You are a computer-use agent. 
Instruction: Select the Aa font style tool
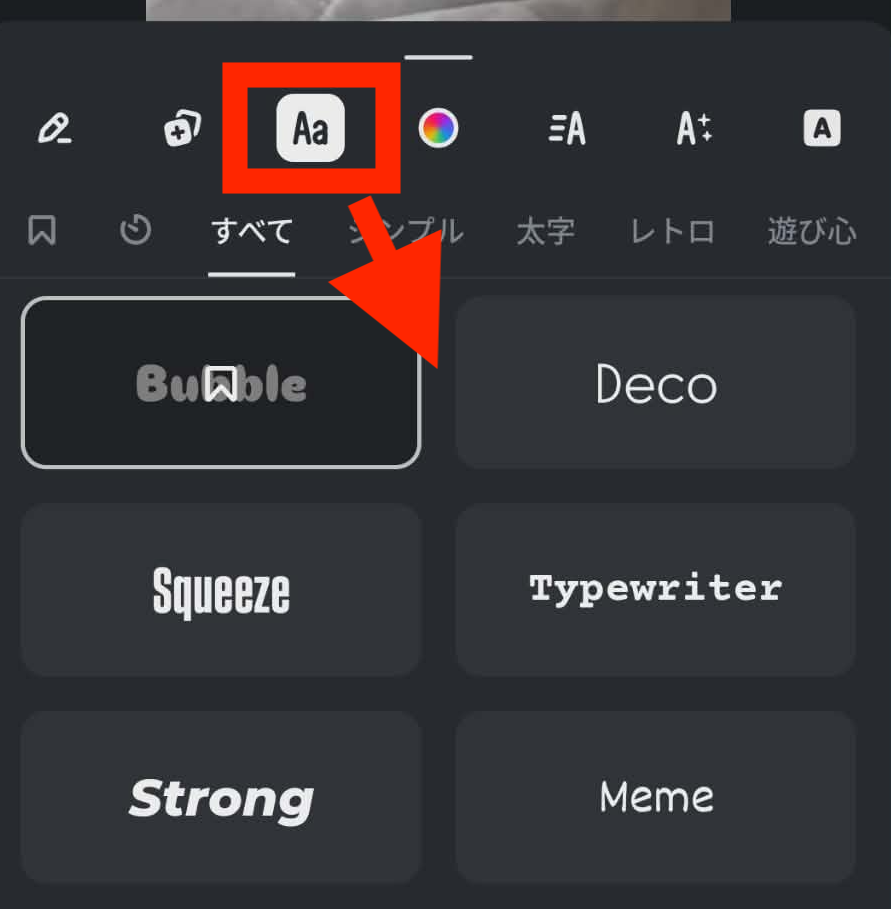pyautogui.click(x=311, y=128)
